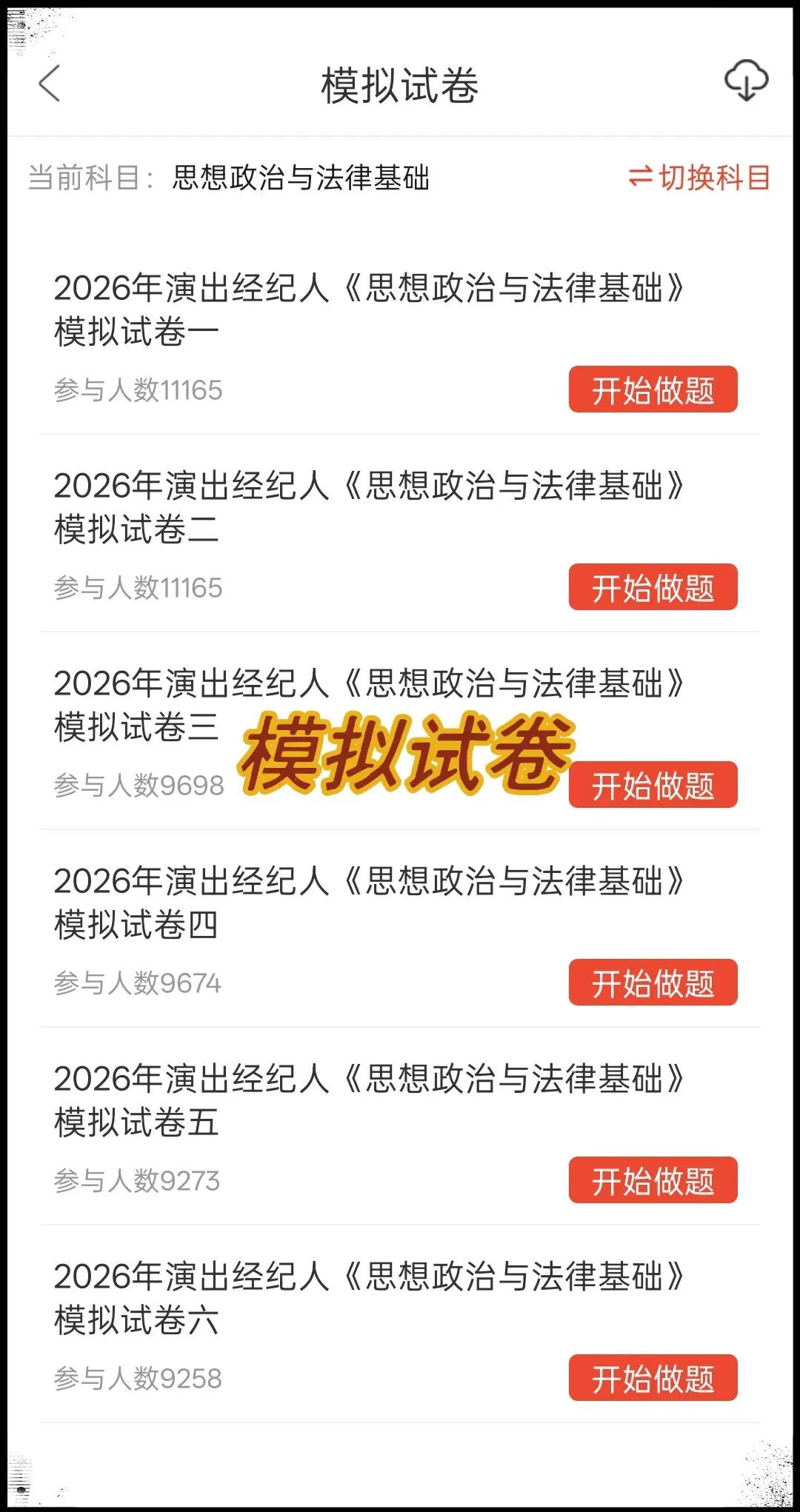Hit 开始做题 on 模拟试卷六

pyautogui.click(x=653, y=1378)
